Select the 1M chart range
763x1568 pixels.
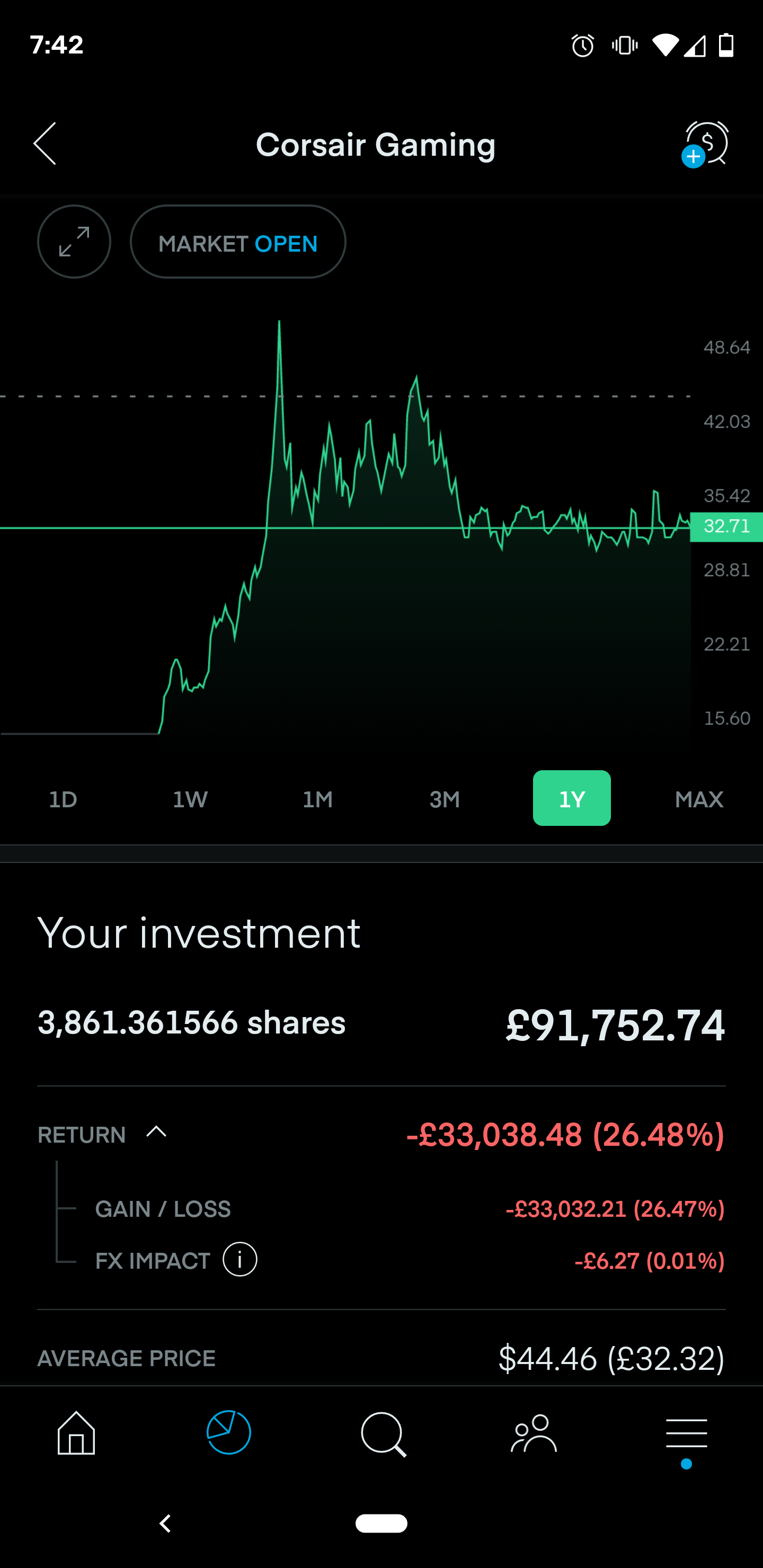(x=317, y=799)
